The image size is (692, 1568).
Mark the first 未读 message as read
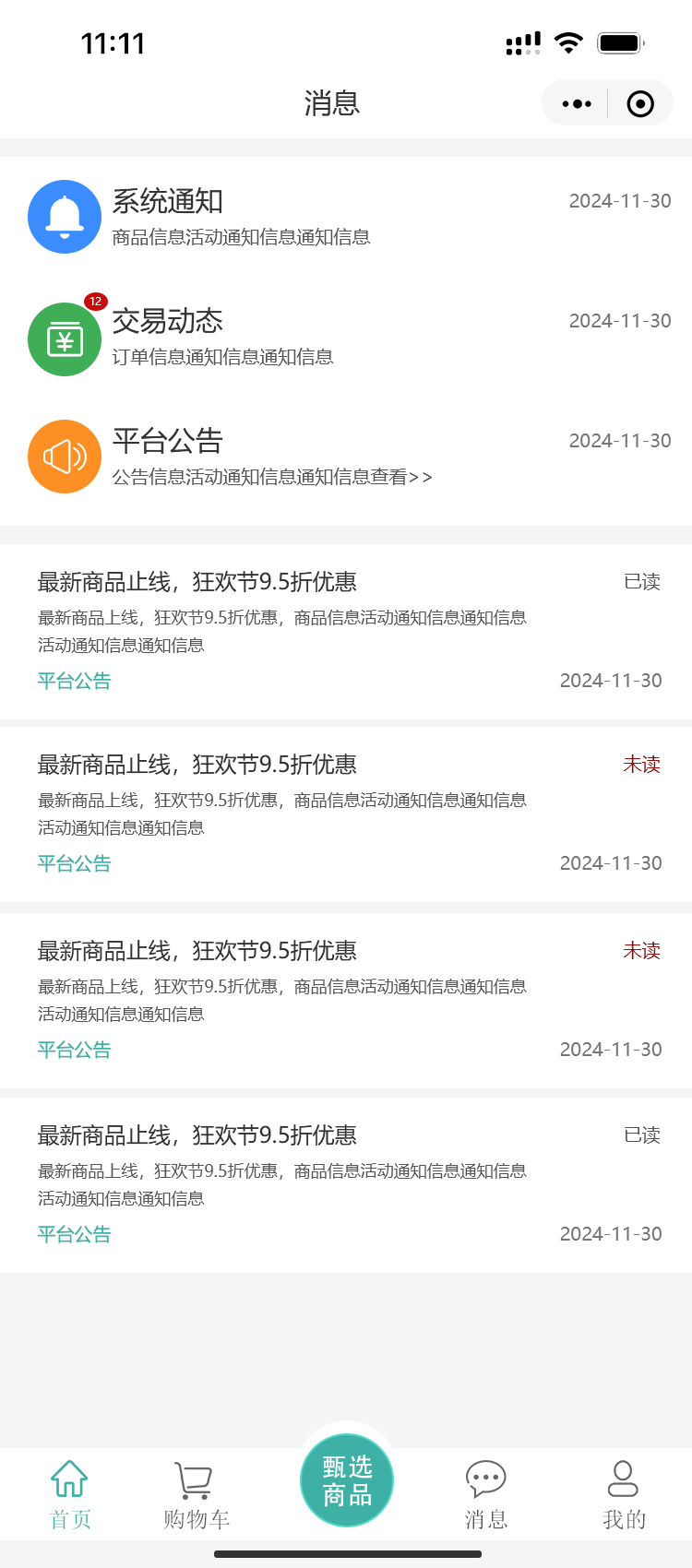coord(641,764)
